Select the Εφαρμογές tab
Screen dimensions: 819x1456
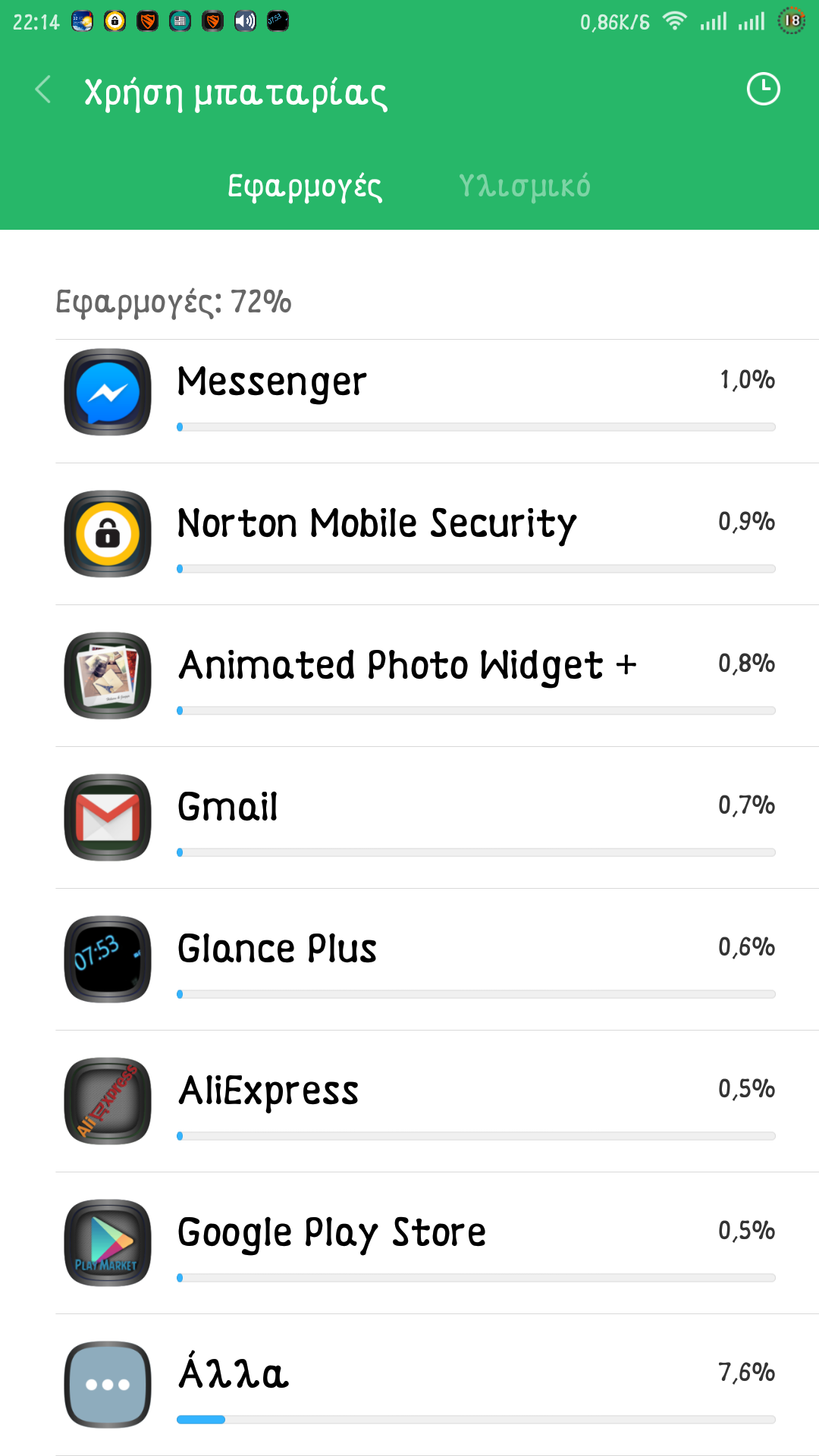pos(305,187)
